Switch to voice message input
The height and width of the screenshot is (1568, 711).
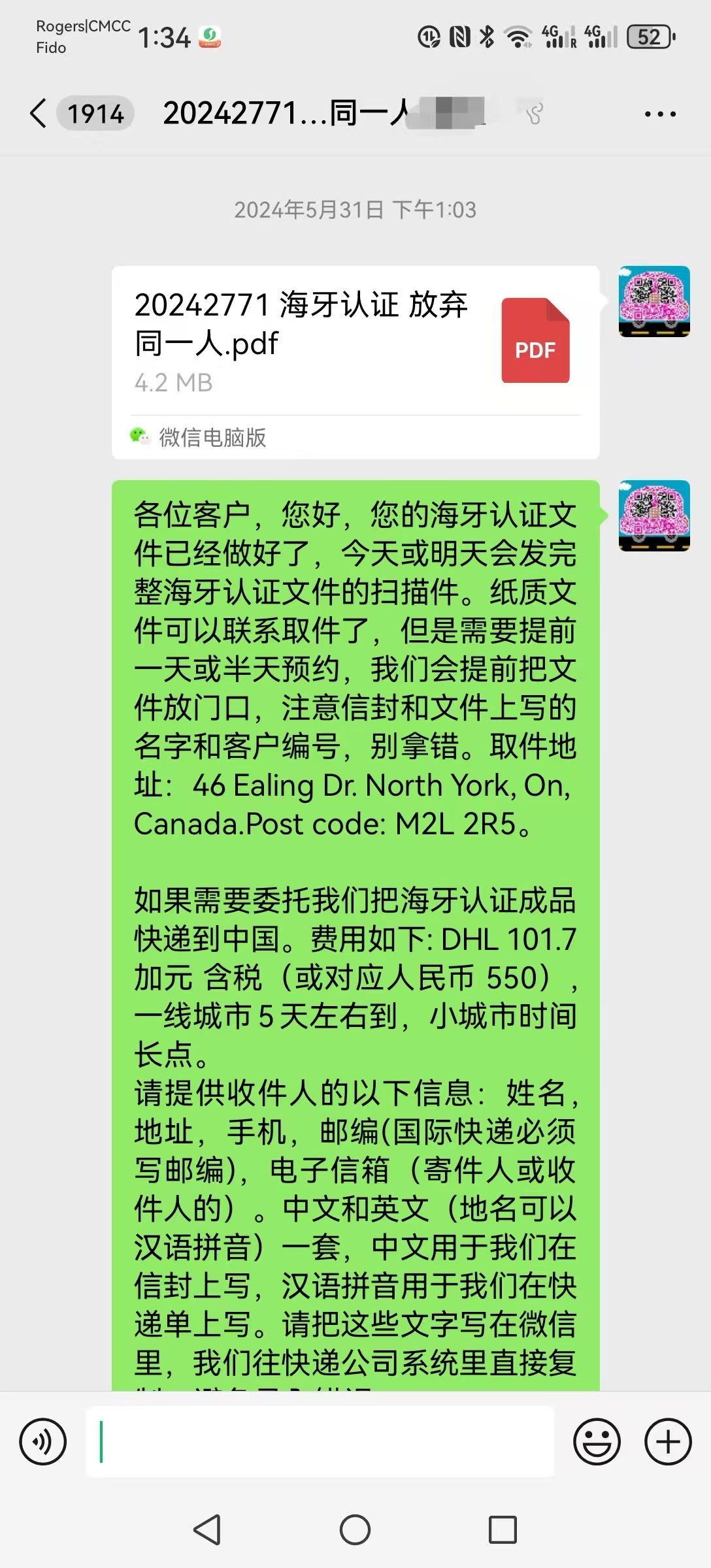click(43, 1442)
